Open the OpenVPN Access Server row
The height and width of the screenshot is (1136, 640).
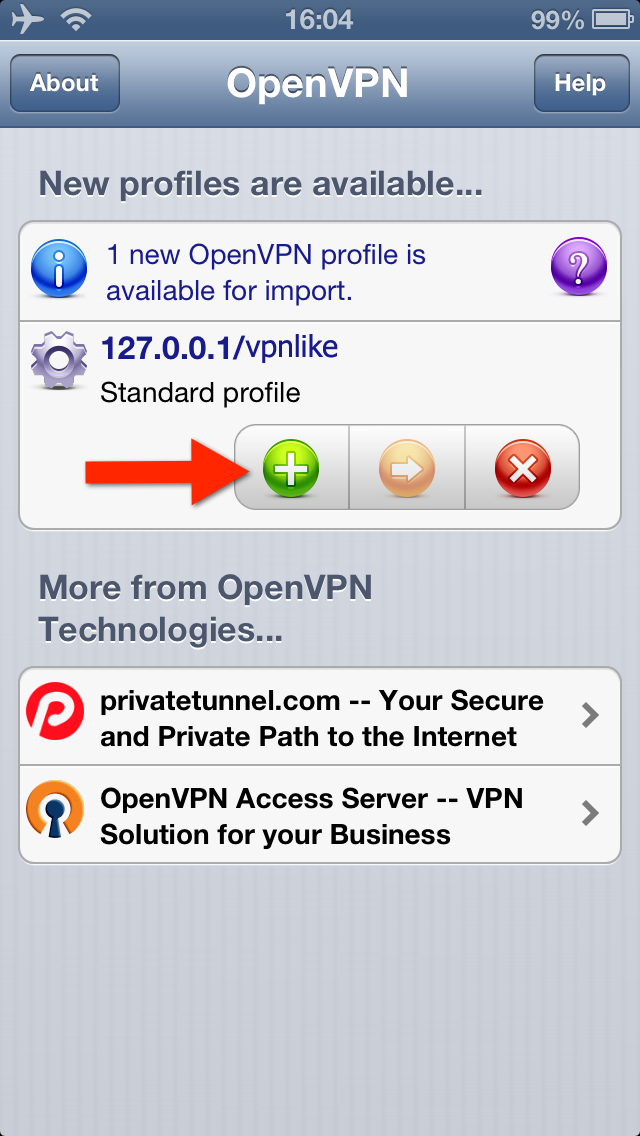tap(320, 816)
